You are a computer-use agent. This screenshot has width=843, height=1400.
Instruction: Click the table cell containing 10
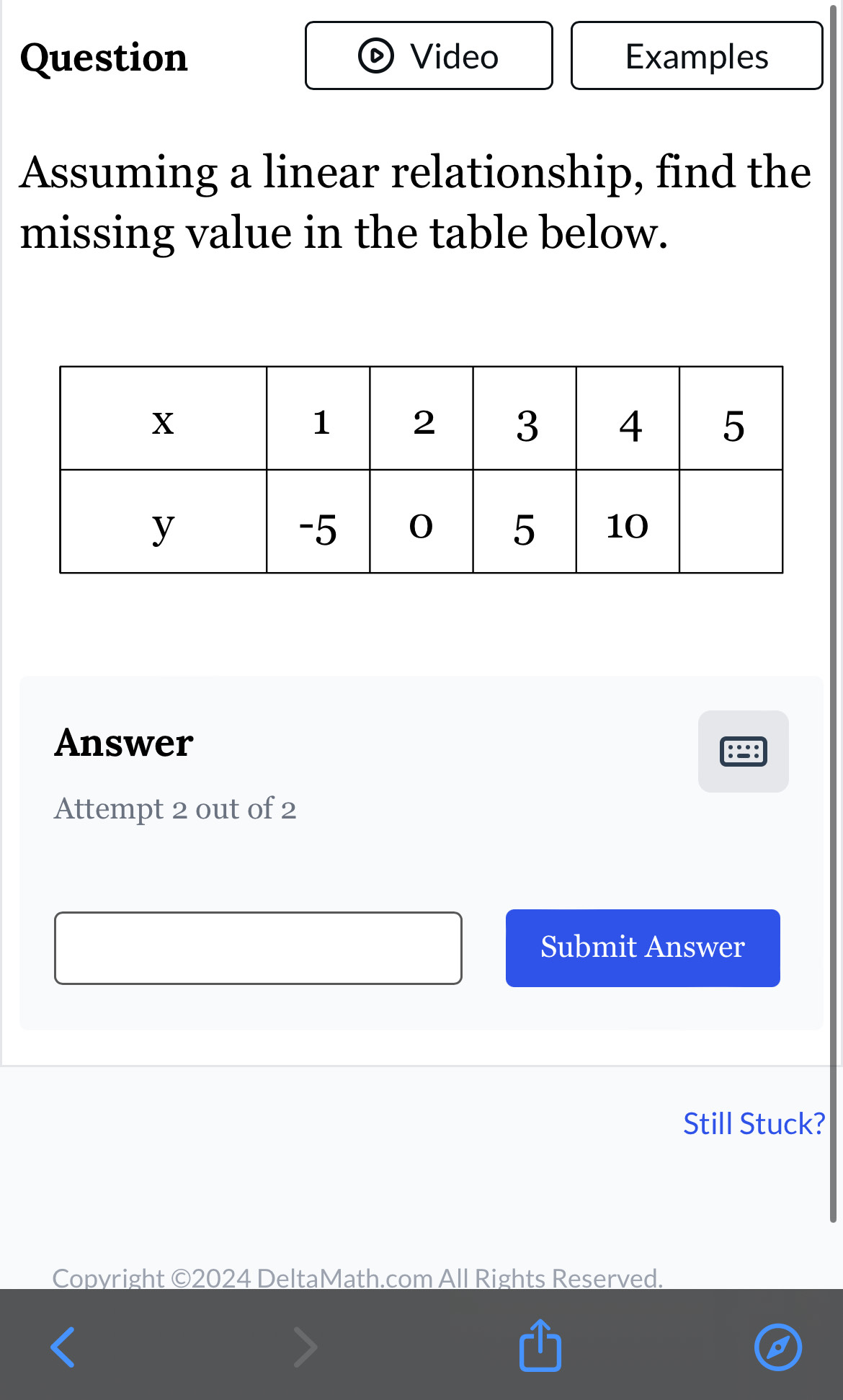(x=628, y=527)
